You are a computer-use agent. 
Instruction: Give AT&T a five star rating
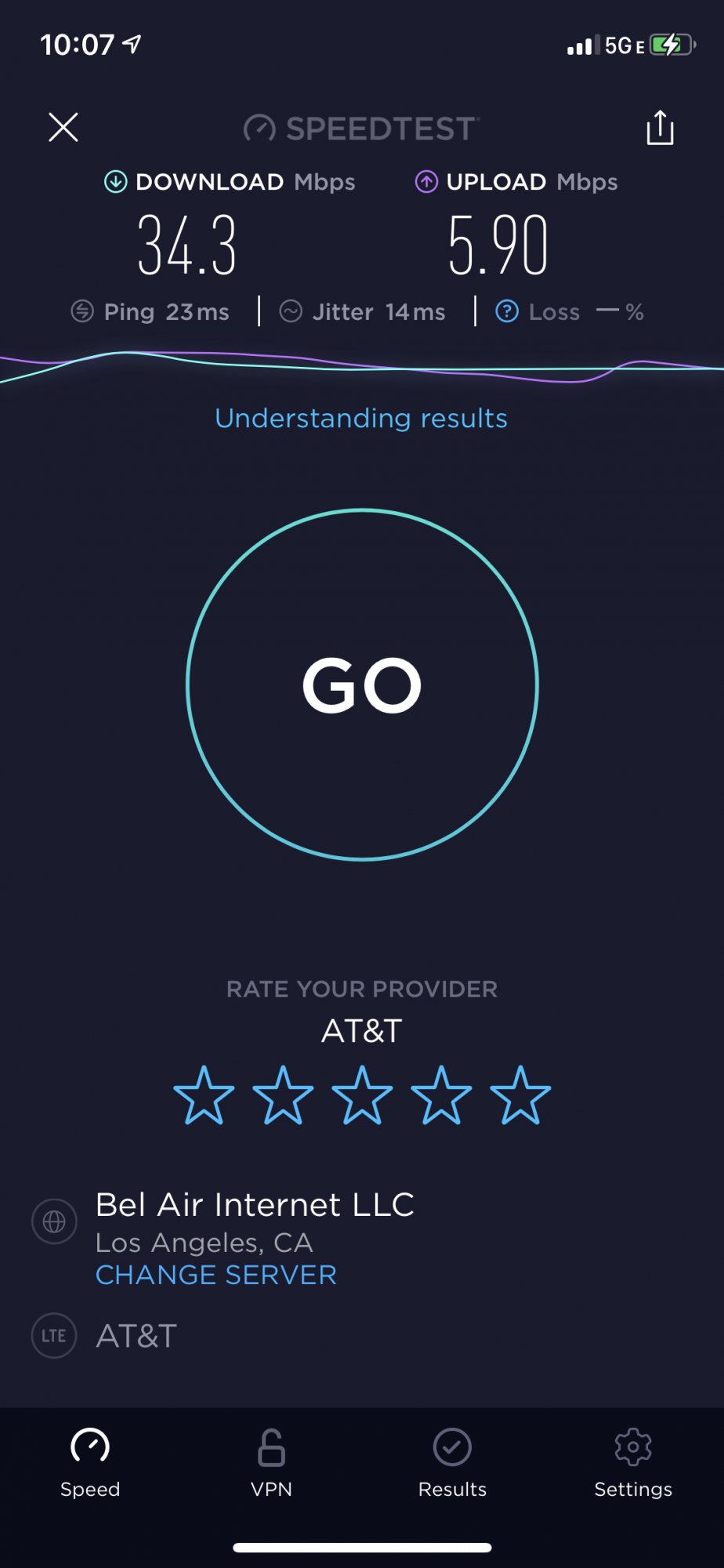[520, 1095]
